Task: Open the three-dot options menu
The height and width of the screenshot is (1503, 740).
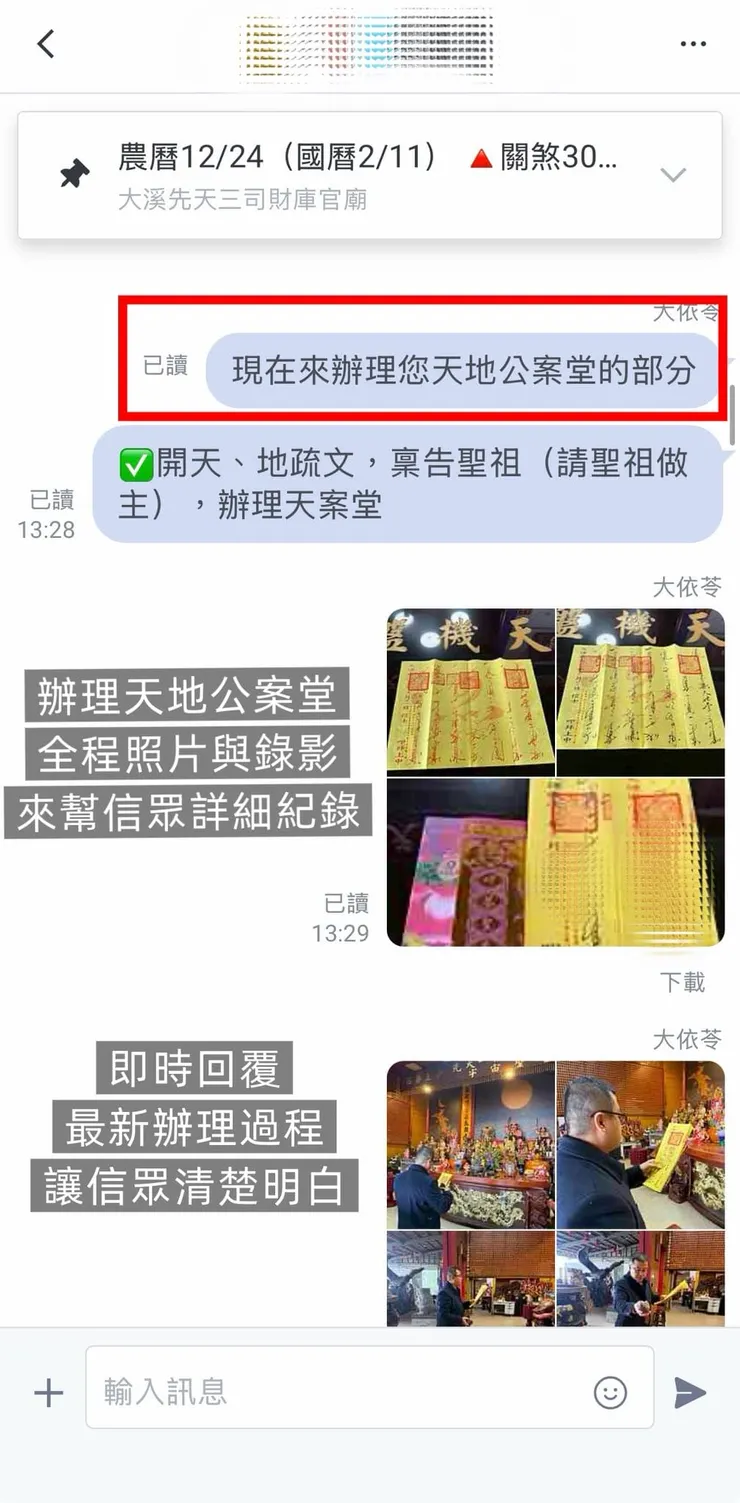Action: (692, 43)
